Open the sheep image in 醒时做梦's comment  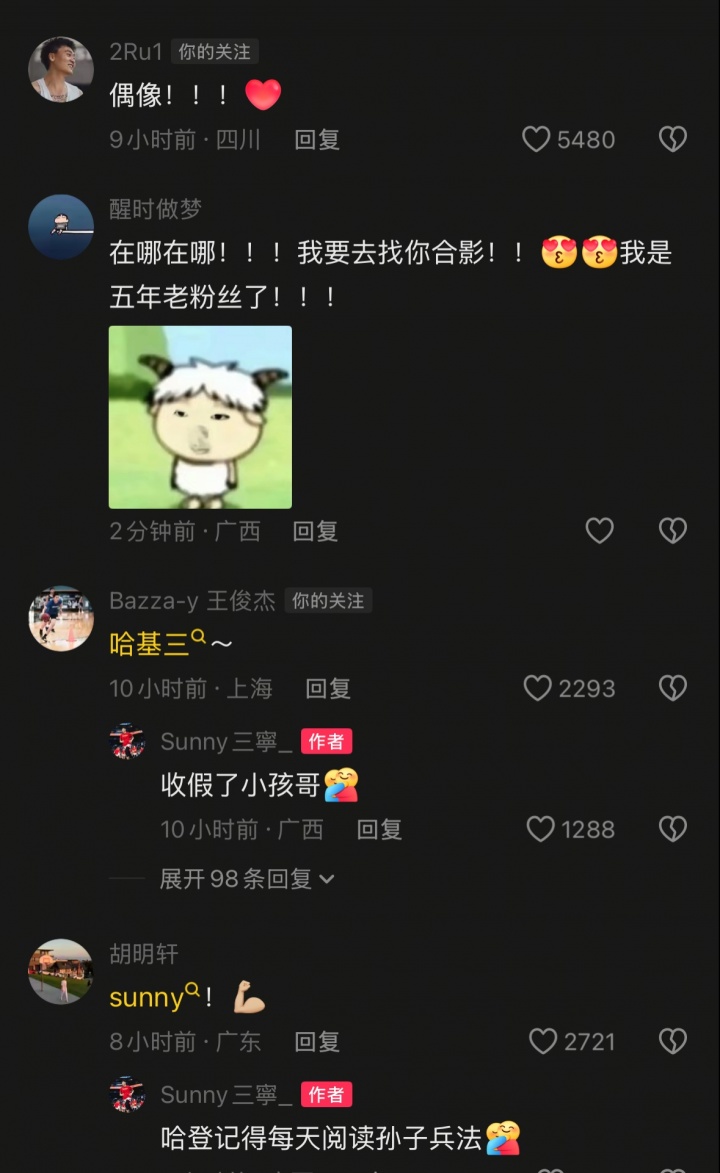tap(200, 417)
